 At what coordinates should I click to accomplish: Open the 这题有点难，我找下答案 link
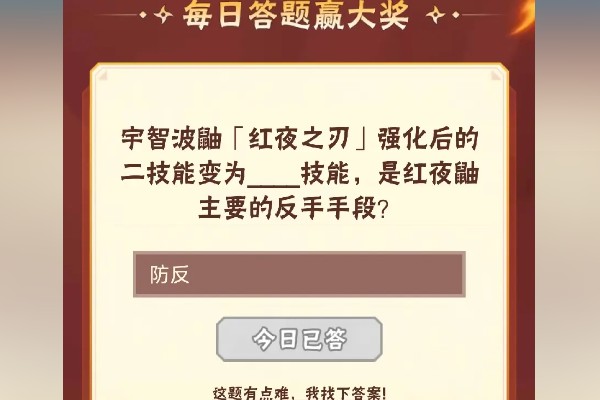300,391
